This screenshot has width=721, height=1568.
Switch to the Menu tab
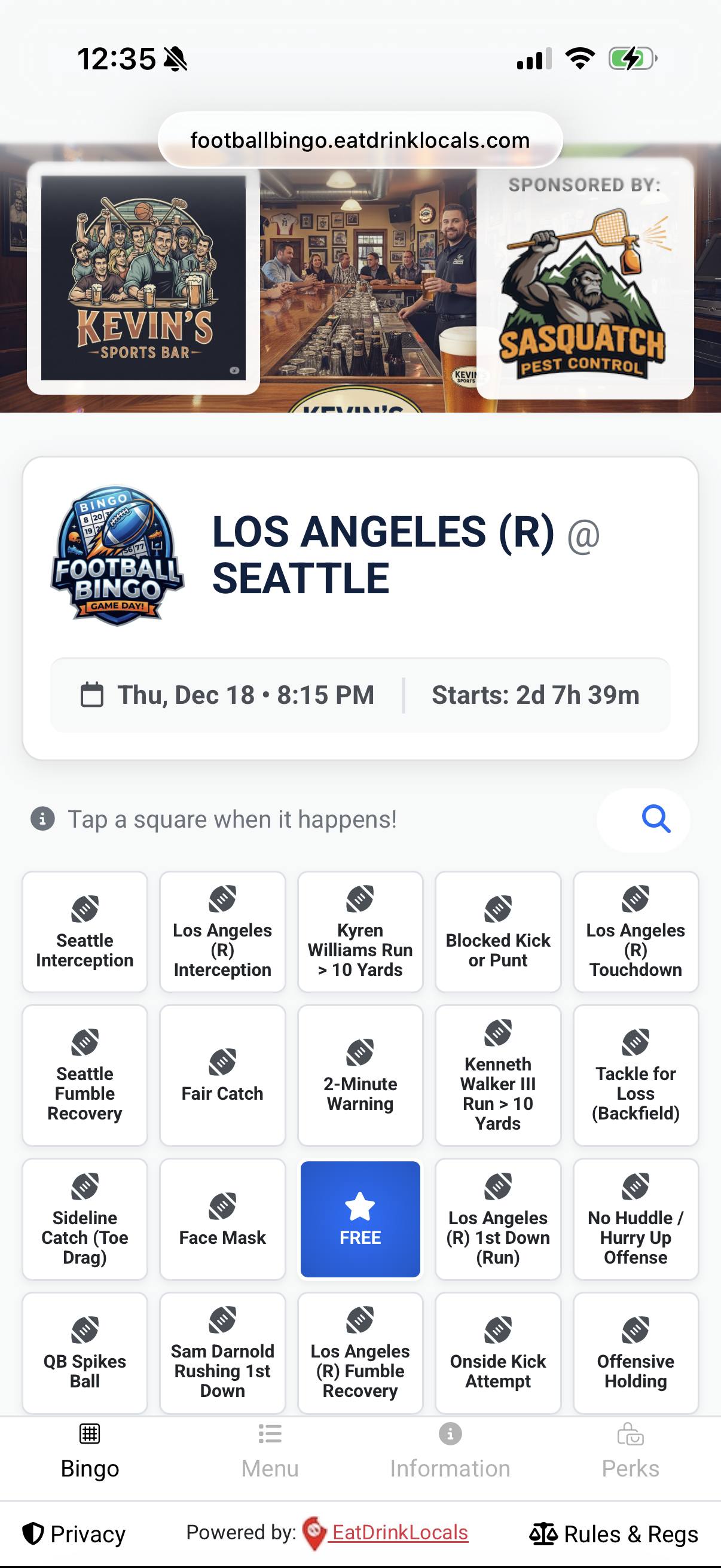[x=270, y=1453]
